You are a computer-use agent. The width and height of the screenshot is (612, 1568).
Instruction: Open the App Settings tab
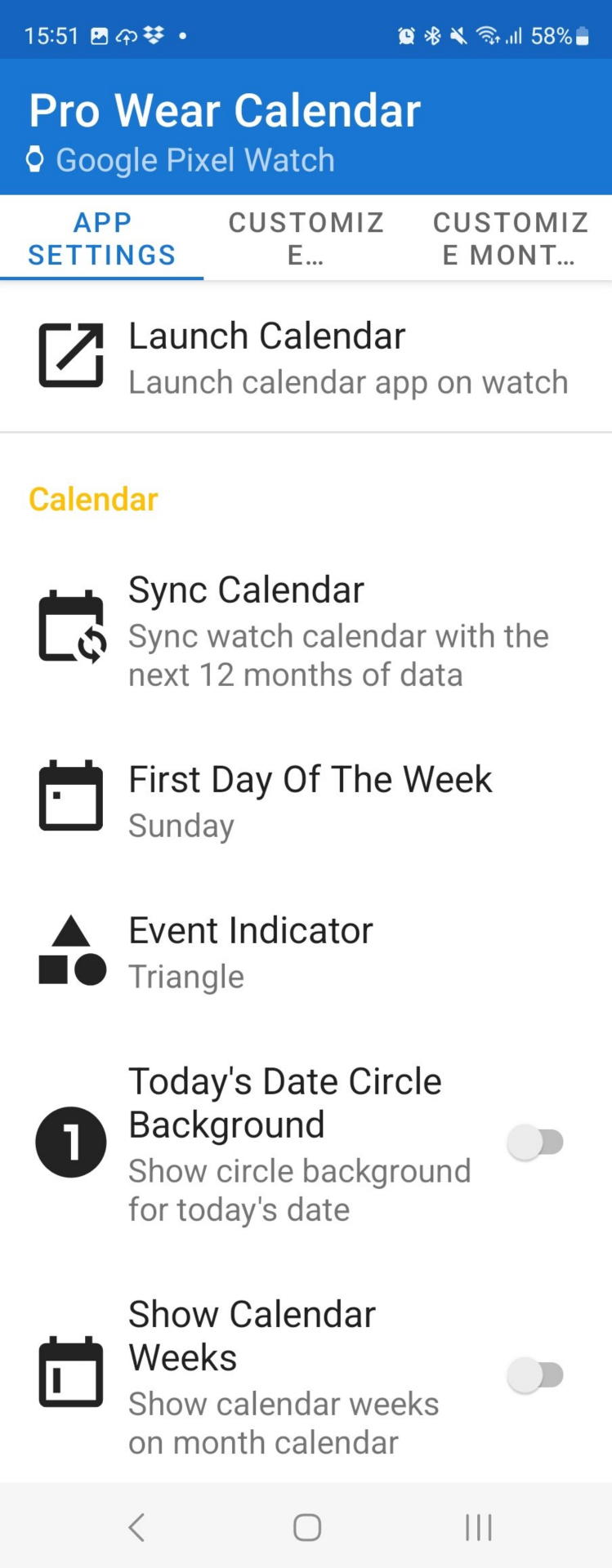click(x=101, y=238)
